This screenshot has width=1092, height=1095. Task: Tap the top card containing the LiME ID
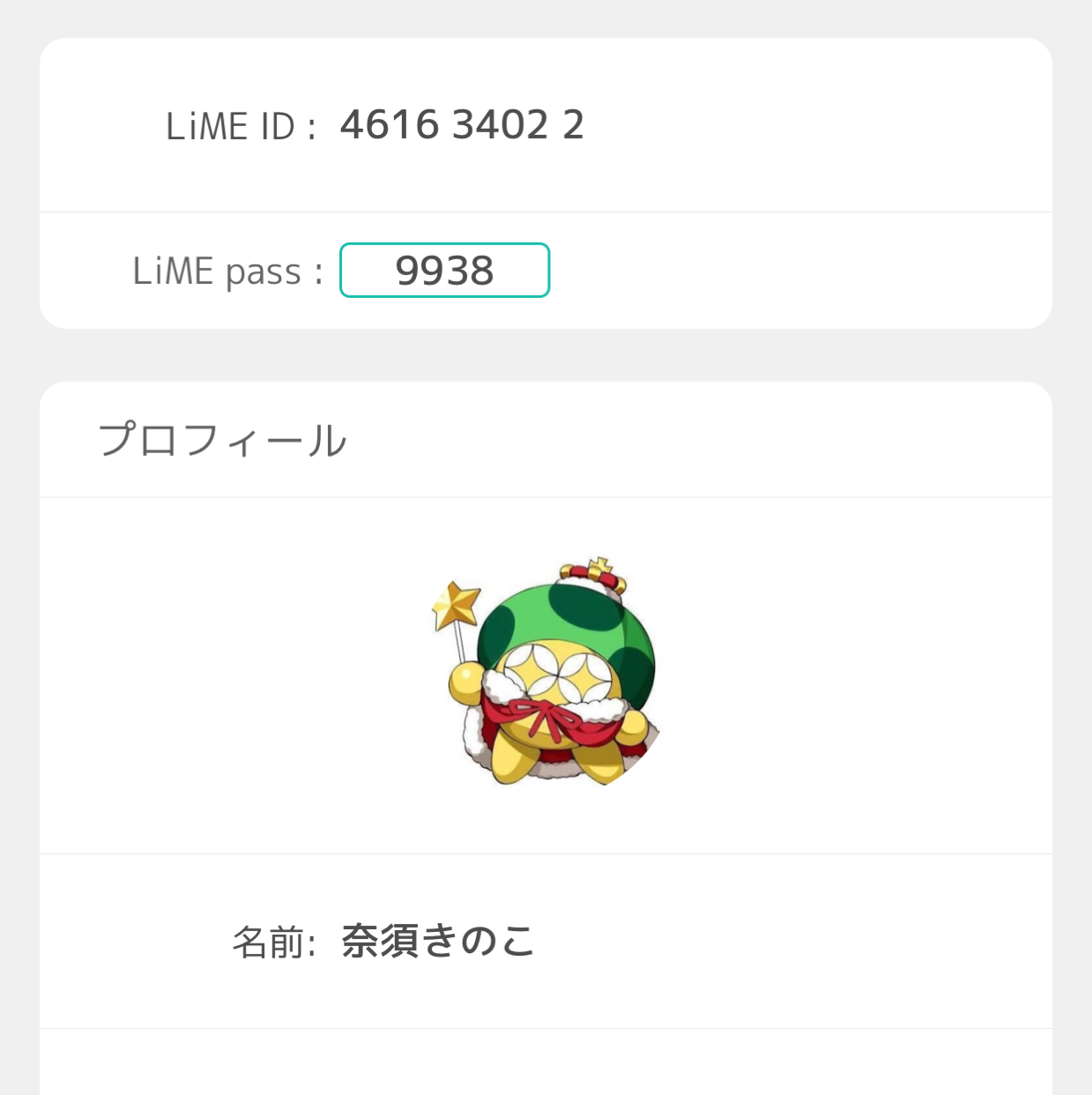coord(546,125)
